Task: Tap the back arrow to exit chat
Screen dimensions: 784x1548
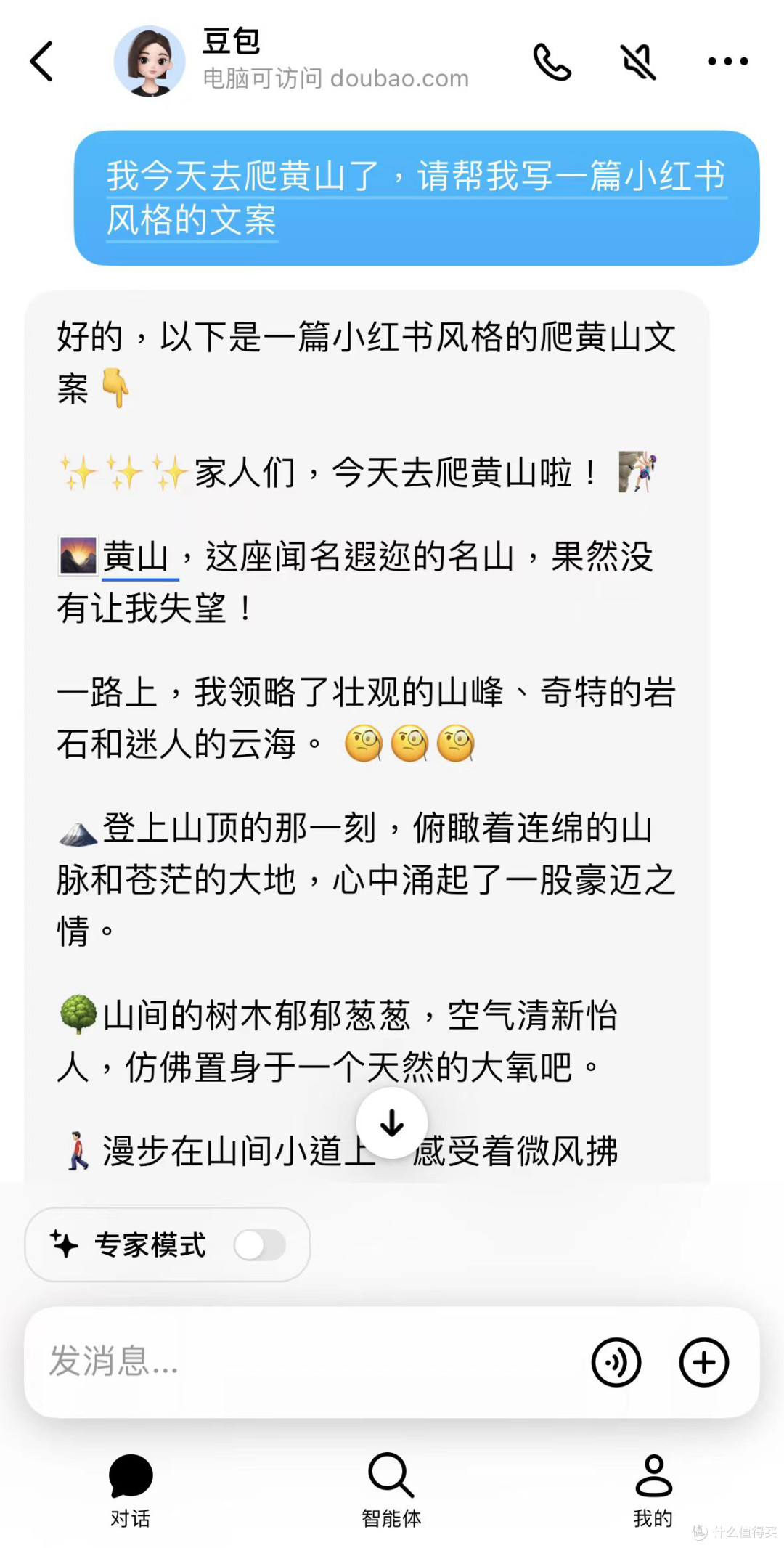Action: [41, 62]
